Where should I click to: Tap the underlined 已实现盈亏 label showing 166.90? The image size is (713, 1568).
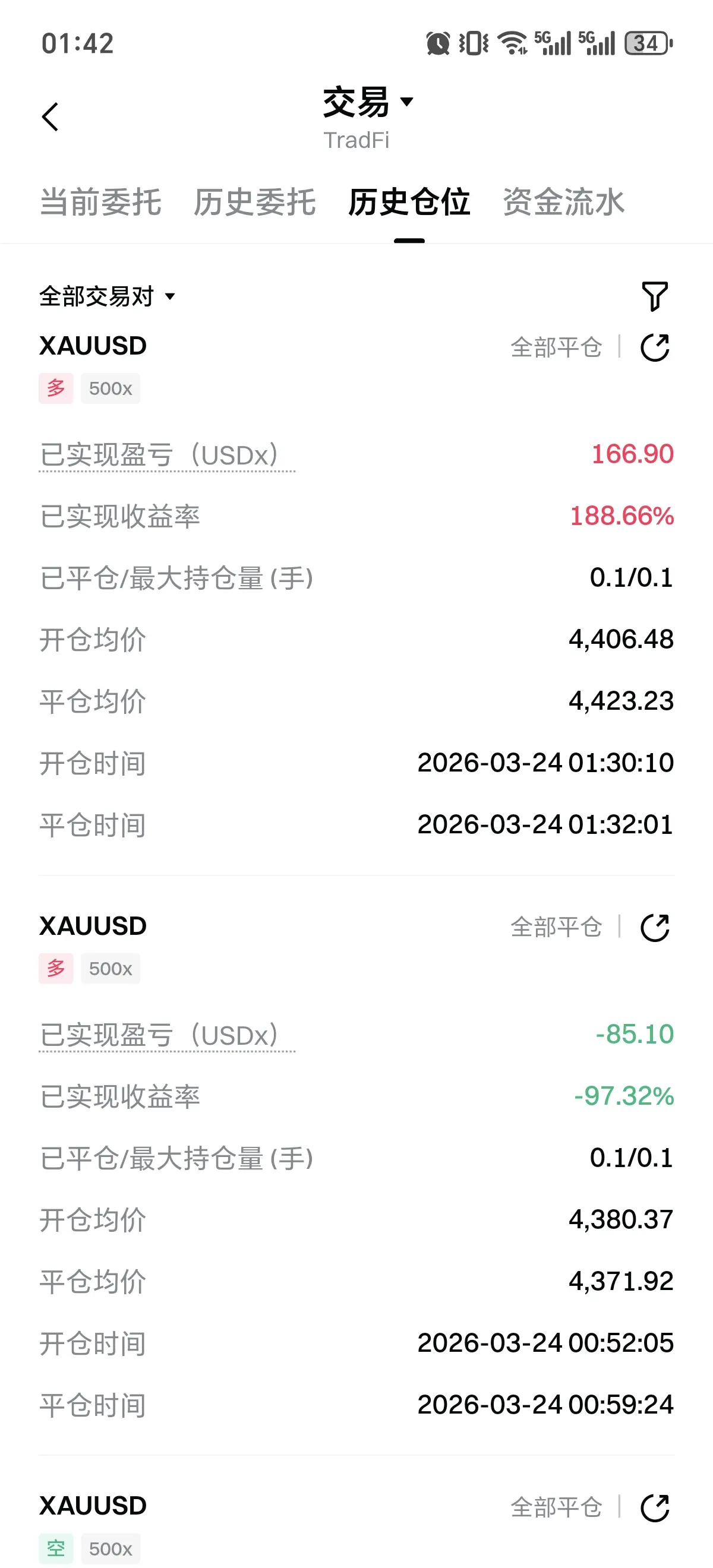(167, 456)
